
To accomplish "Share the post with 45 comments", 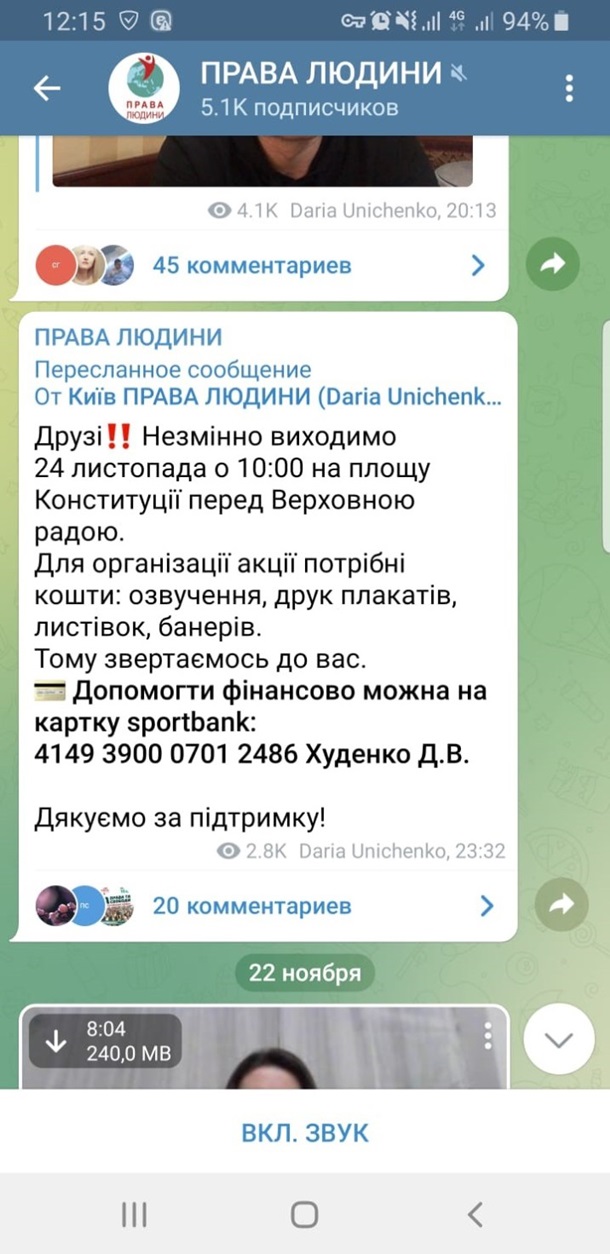I will click(553, 265).
